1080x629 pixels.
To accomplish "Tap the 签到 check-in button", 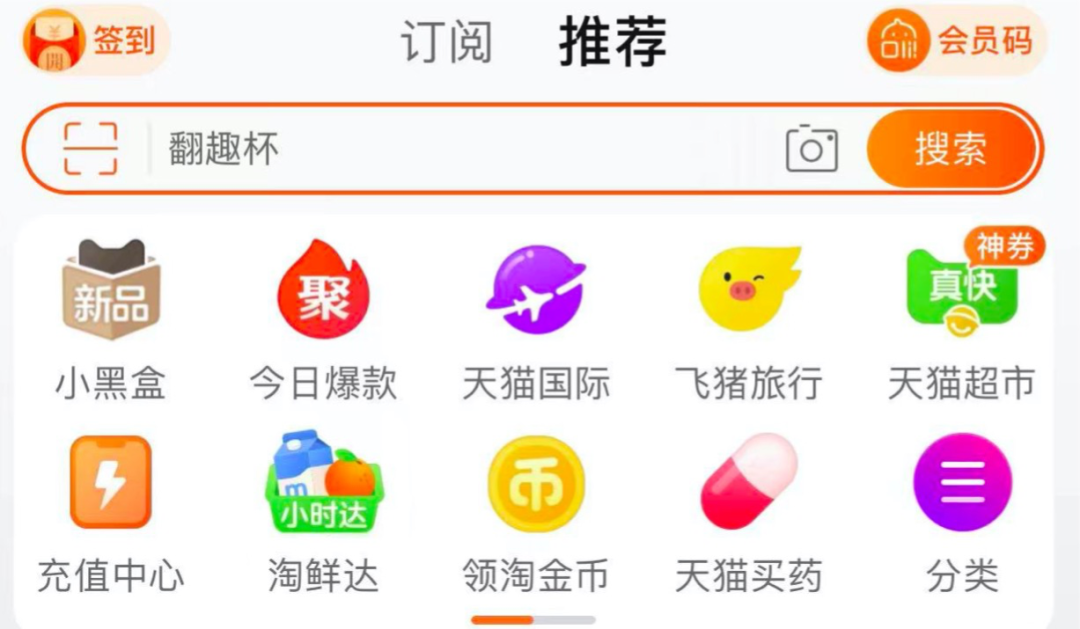I will click(96, 40).
